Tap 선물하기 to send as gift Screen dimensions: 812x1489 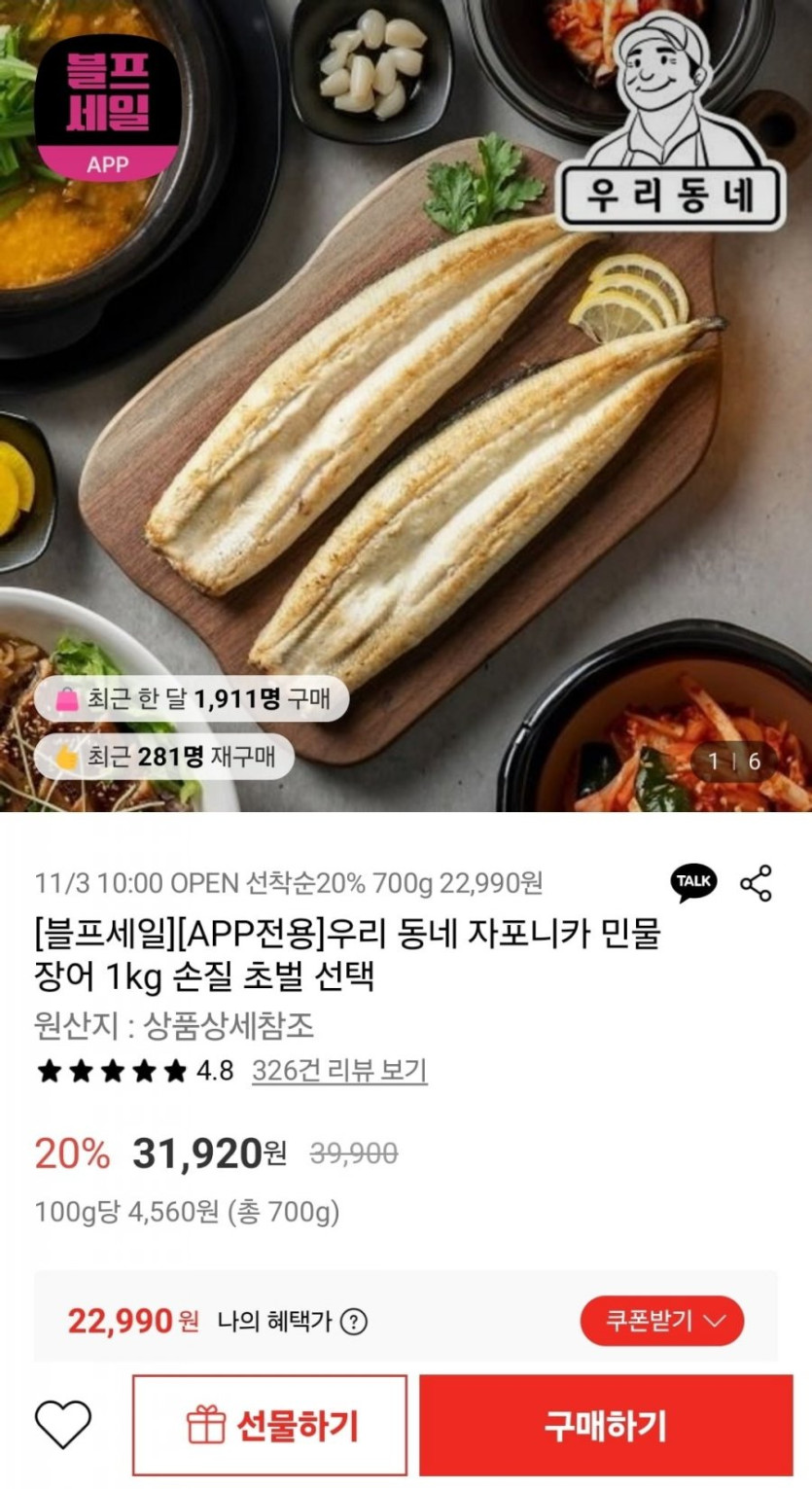270,1426
